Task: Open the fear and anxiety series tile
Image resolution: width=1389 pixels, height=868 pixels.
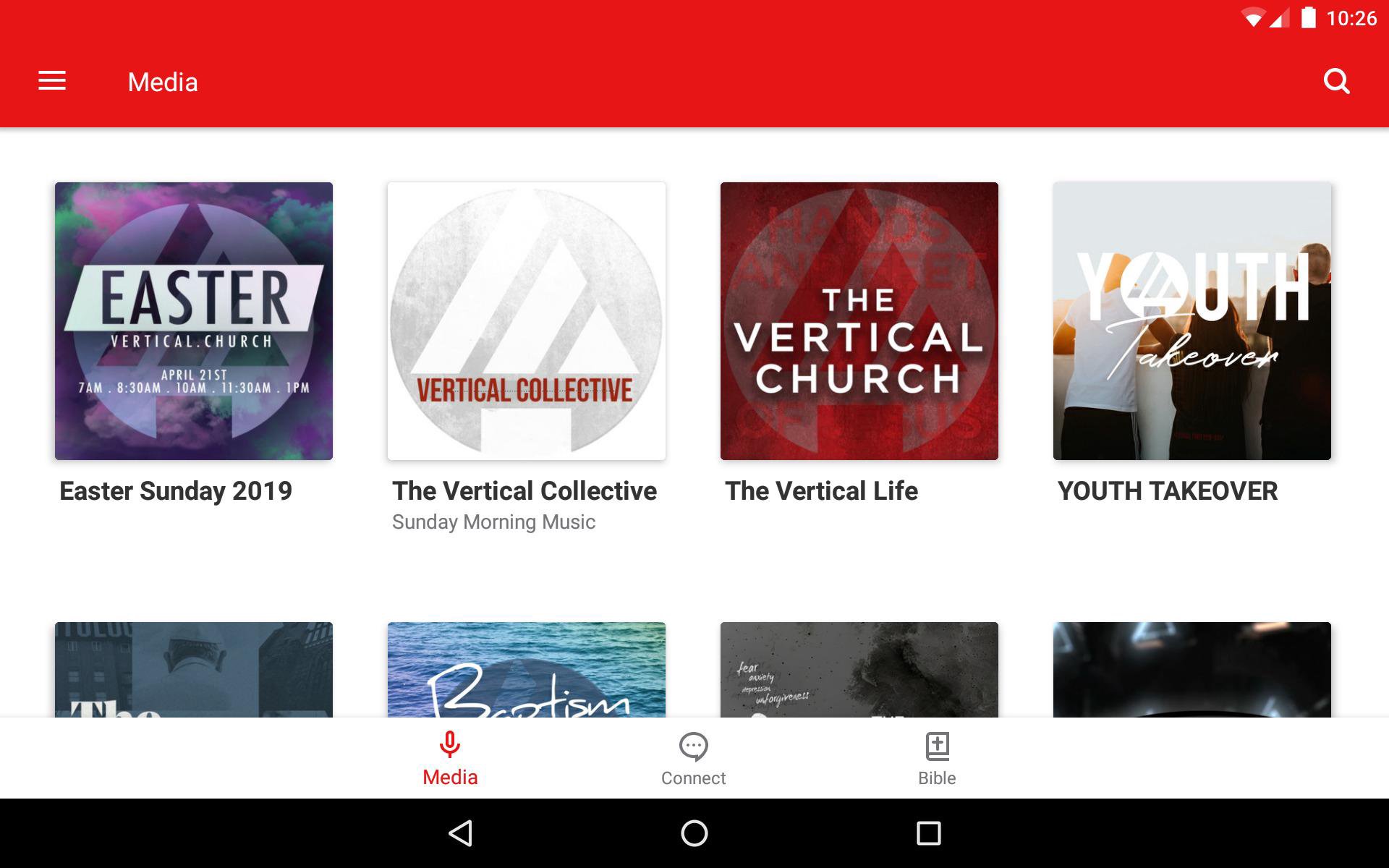Action: point(859,670)
